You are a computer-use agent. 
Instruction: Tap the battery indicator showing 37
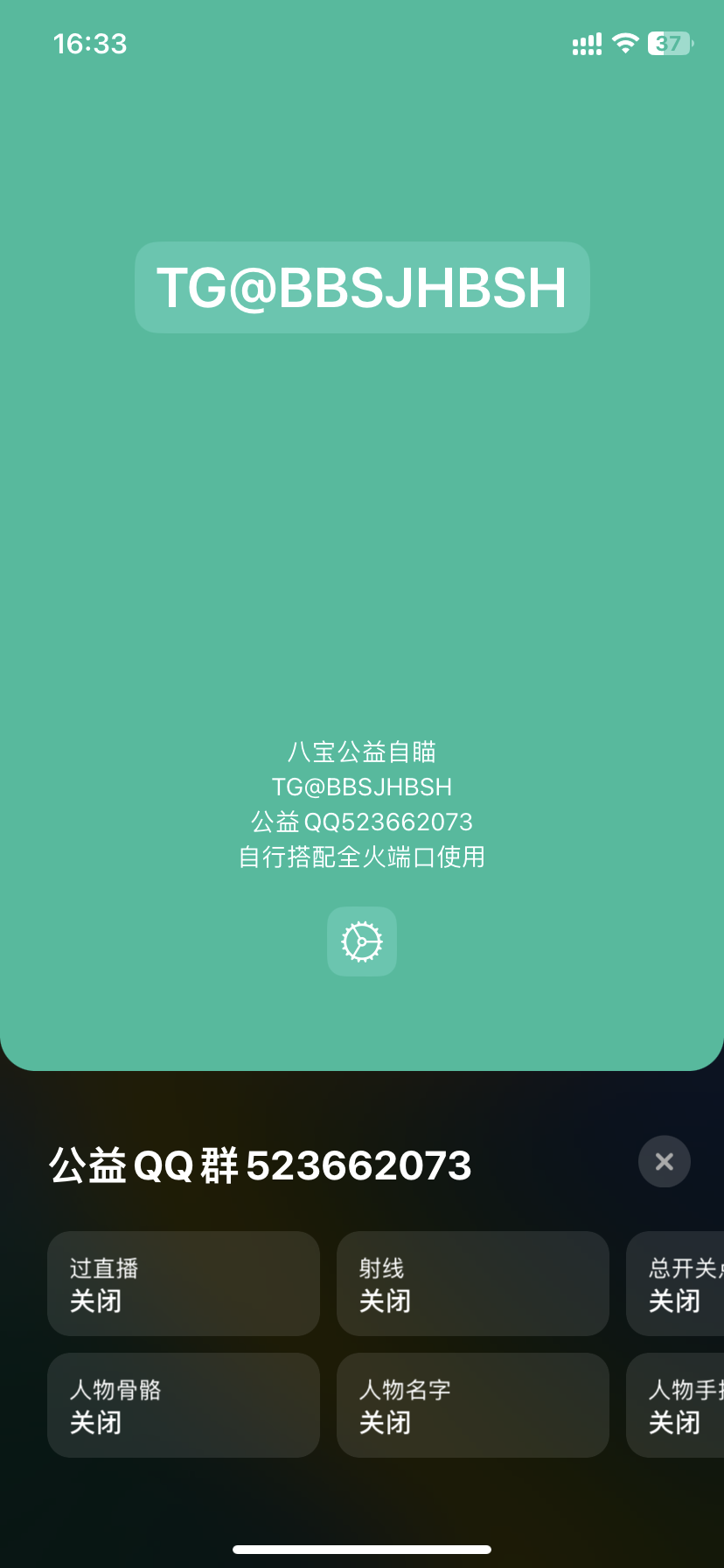click(669, 43)
